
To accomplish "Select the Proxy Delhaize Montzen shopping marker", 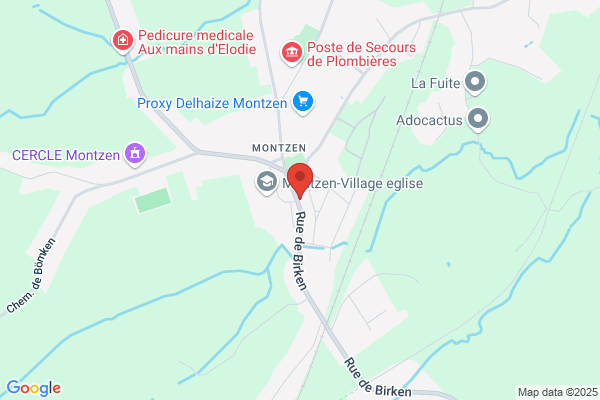I will [303, 103].
